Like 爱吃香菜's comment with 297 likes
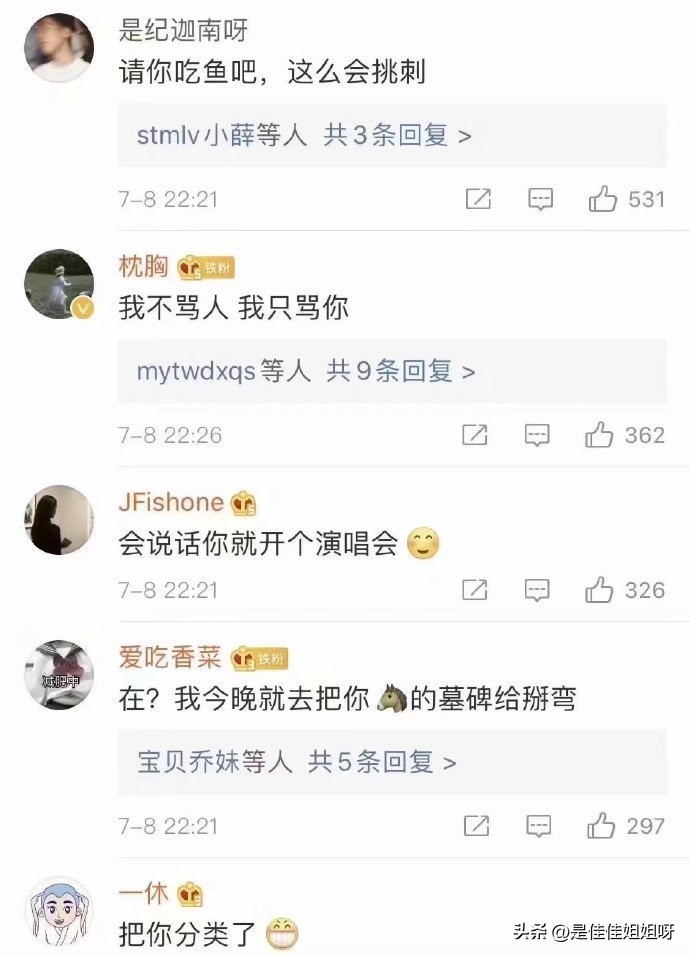This screenshot has height=956, width=690. [x=601, y=826]
